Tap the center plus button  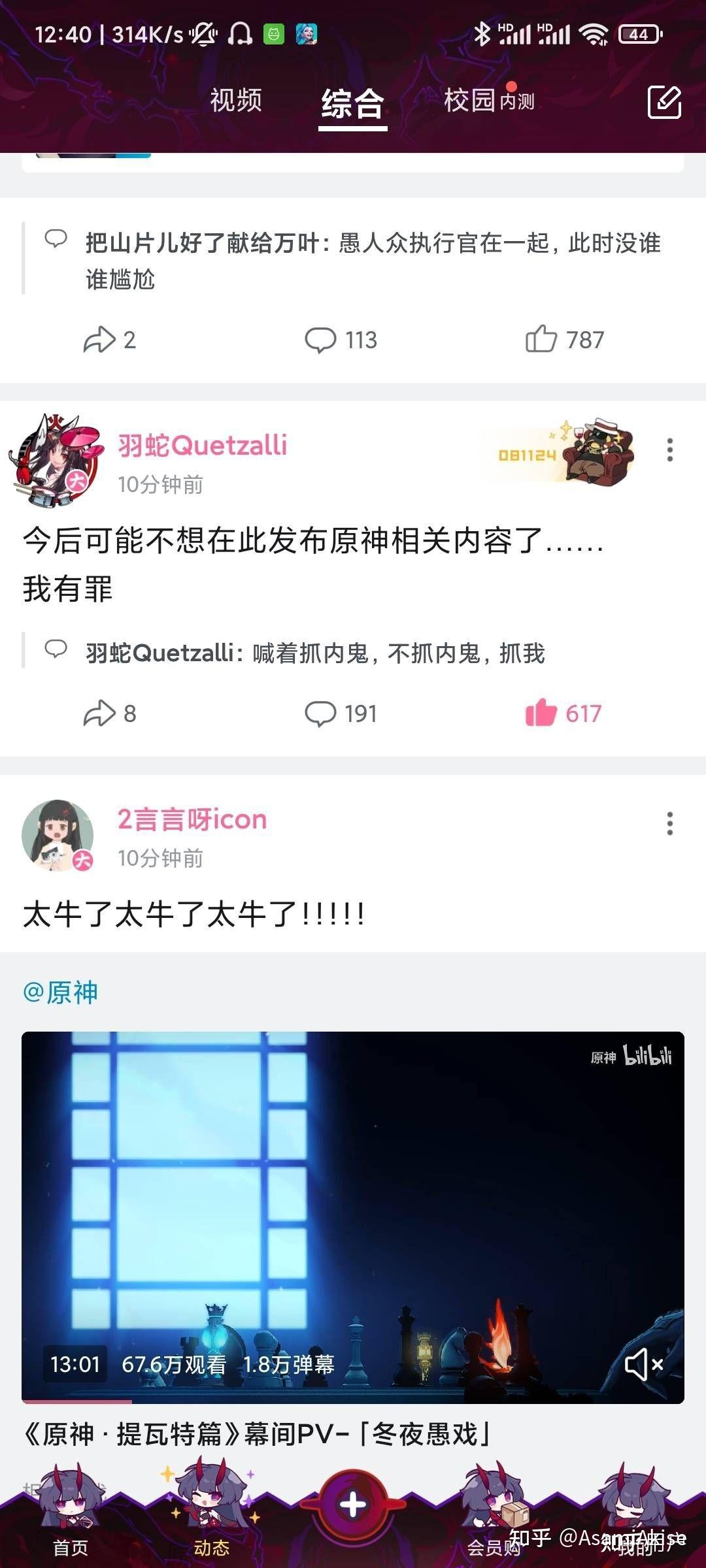point(353,1505)
